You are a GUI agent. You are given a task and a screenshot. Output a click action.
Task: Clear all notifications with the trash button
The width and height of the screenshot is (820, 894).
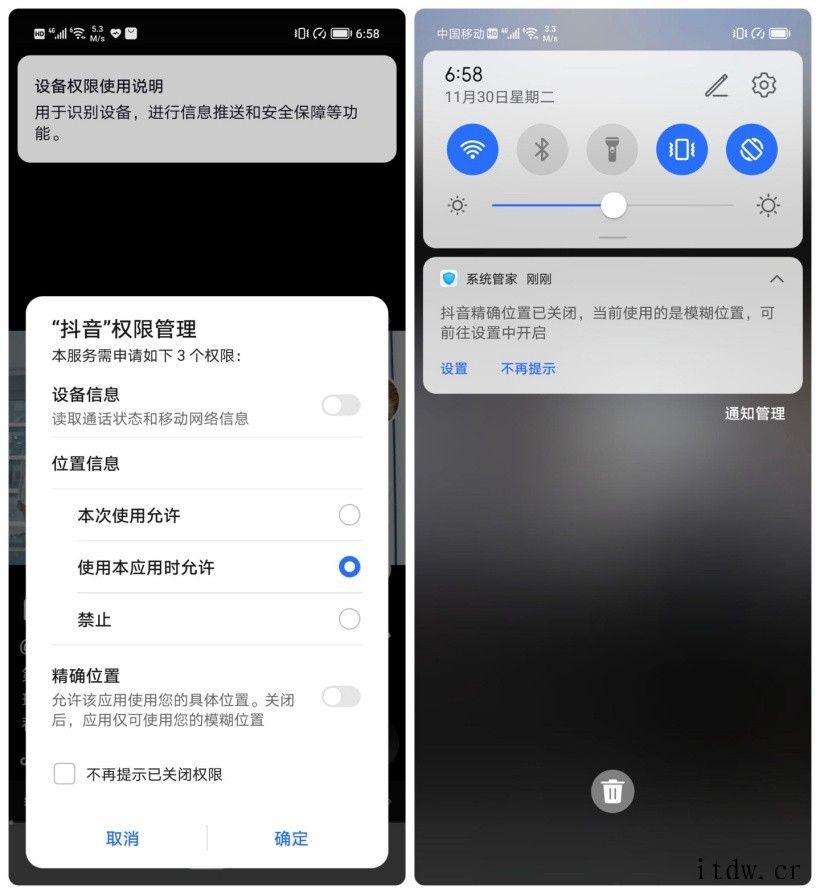(612, 792)
